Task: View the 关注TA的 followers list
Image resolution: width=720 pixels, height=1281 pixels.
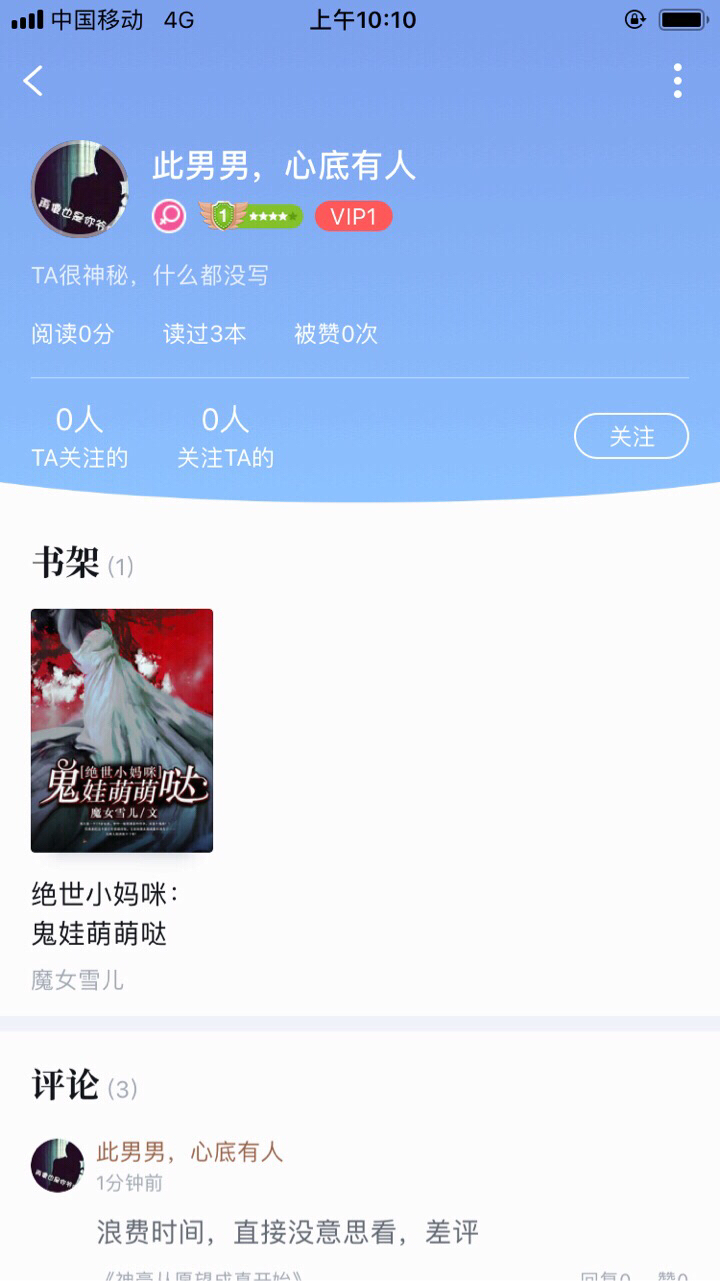Action: 225,438
